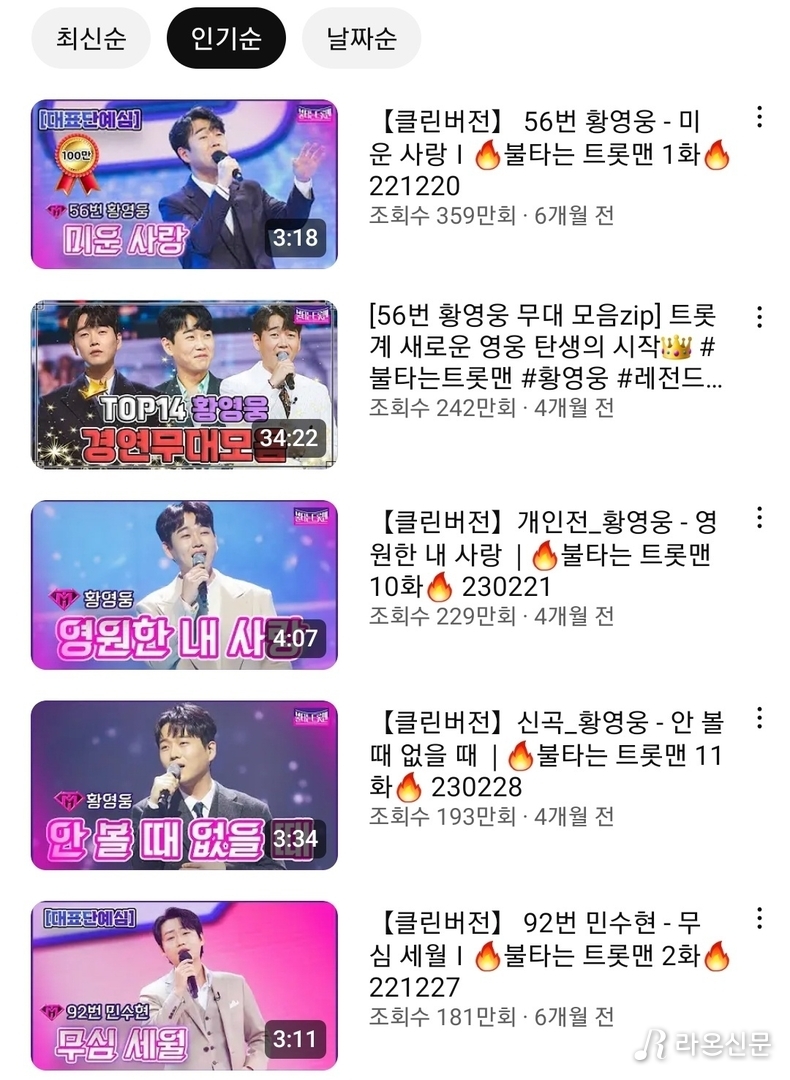Image resolution: width=790 pixels, height=1080 pixels.
Task: Open more options for 영원한 내 사랑 video
Action: coord(760,518)
